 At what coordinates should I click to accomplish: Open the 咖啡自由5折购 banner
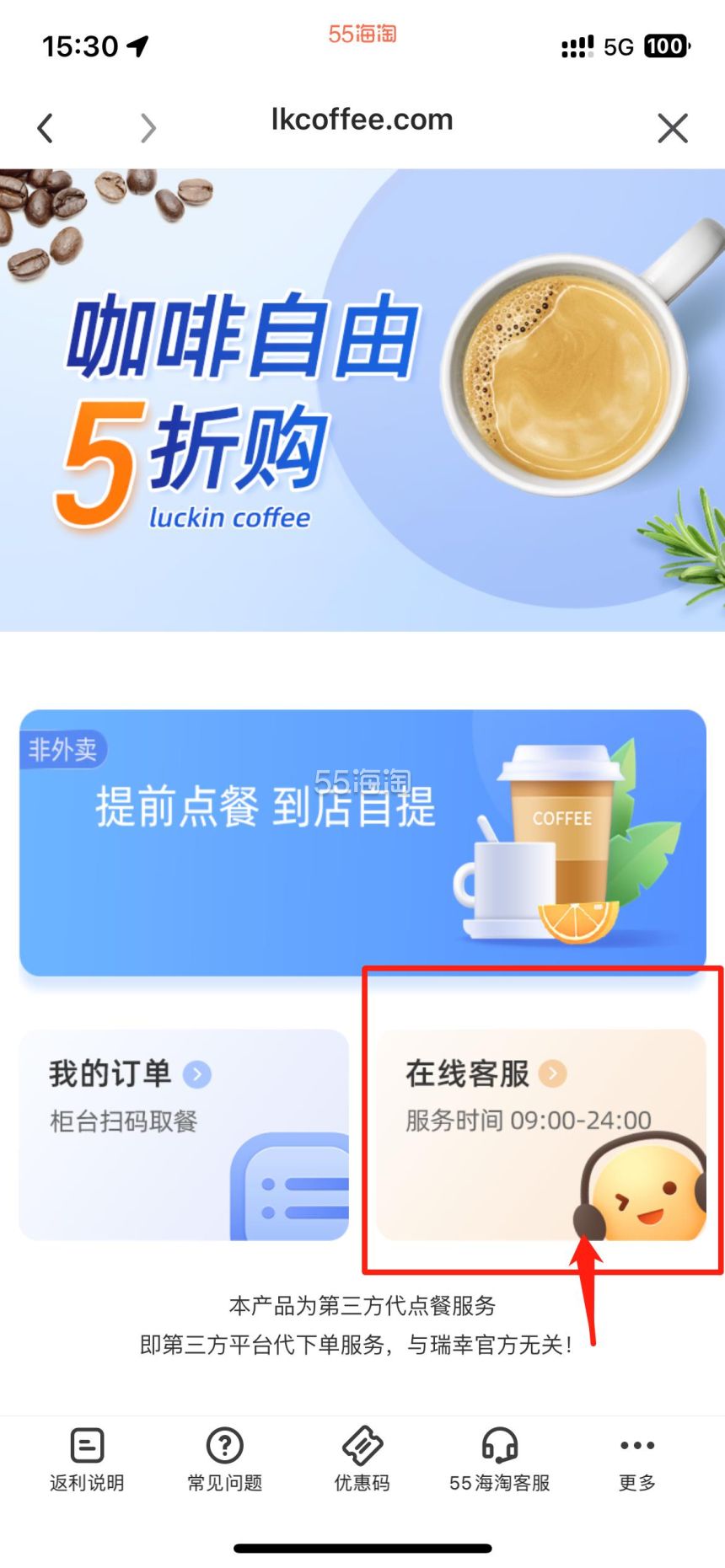point(362,400)
